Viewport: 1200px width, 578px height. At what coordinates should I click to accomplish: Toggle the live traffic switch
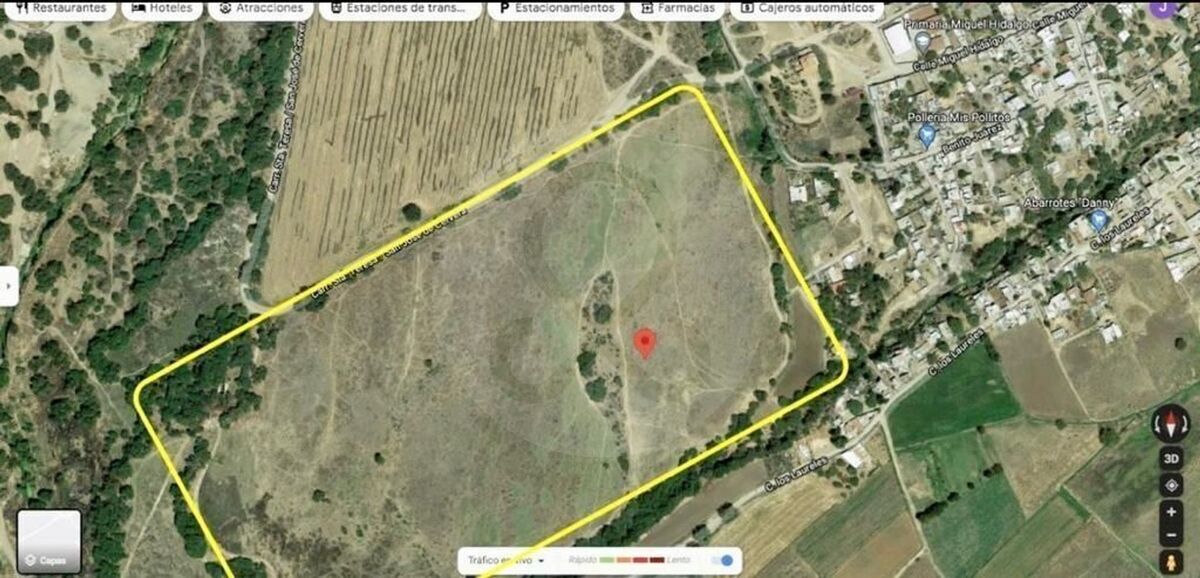click(x=725, y=561)
